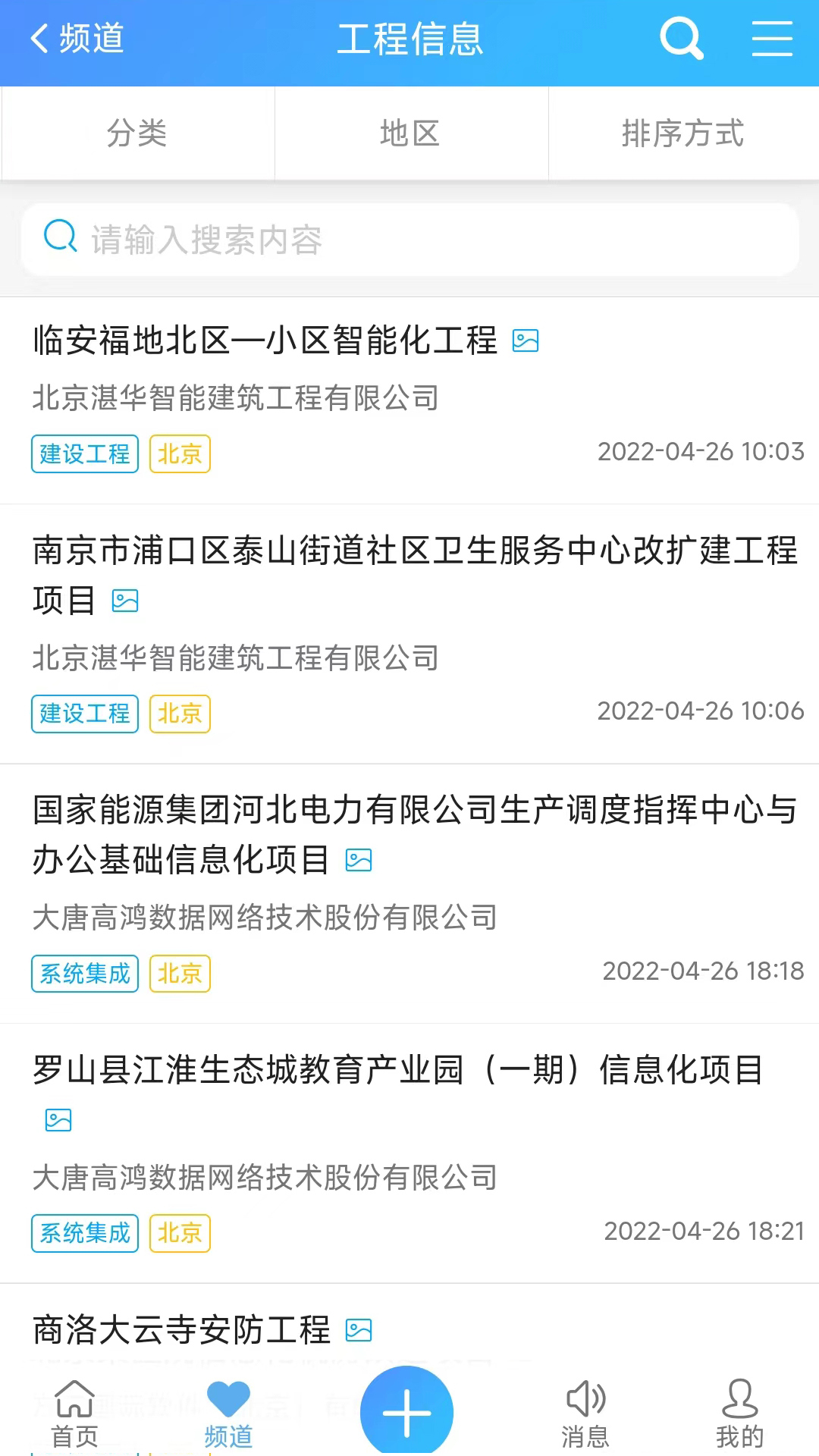Expand the 地区 filter
Viewport: 819px width, 1456px height.
411,133
